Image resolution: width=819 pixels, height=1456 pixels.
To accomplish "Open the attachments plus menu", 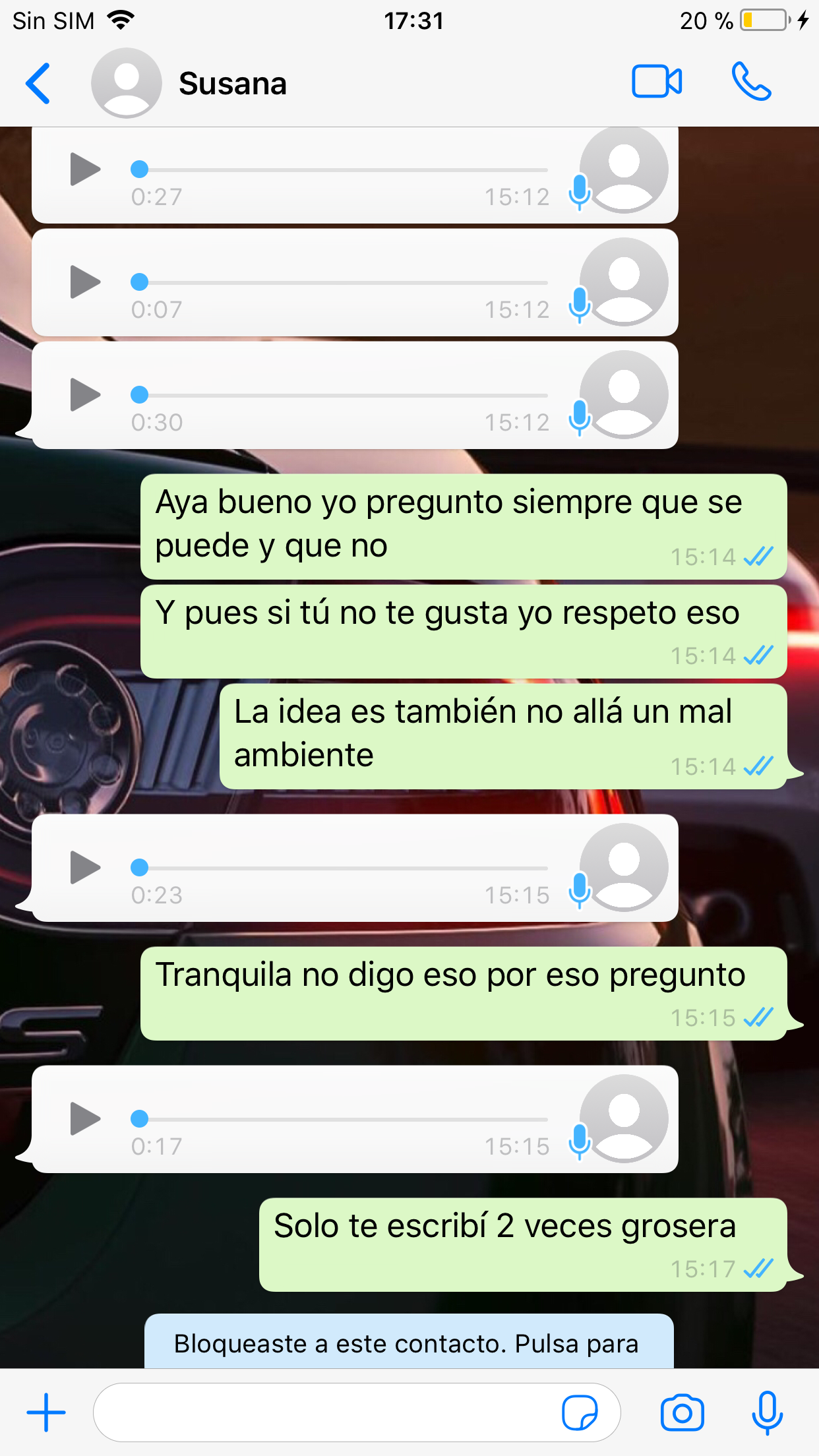I will pyautogui.click(x=46, y=1412).
